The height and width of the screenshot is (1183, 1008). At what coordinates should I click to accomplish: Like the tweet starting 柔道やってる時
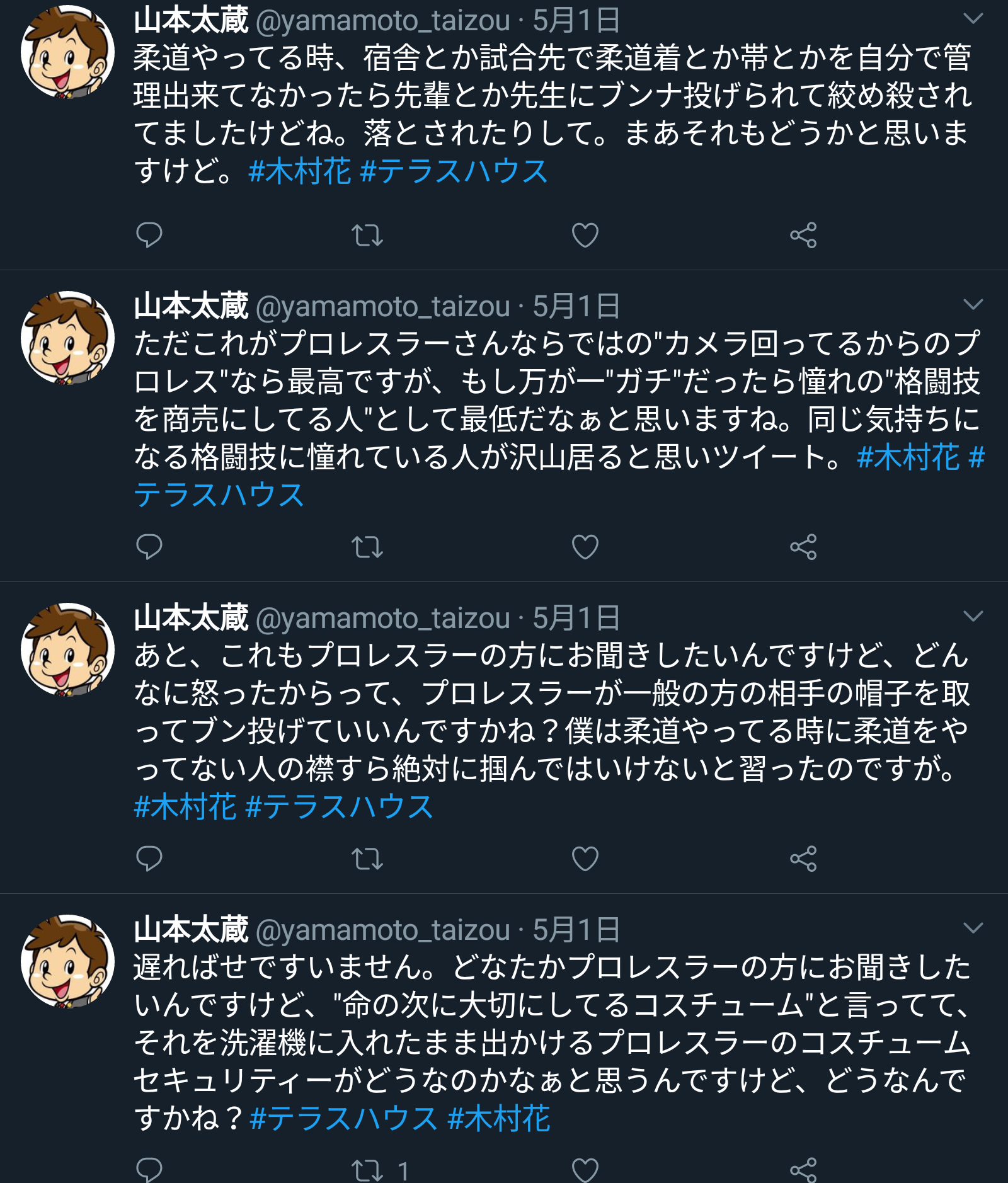pos(585,235)
